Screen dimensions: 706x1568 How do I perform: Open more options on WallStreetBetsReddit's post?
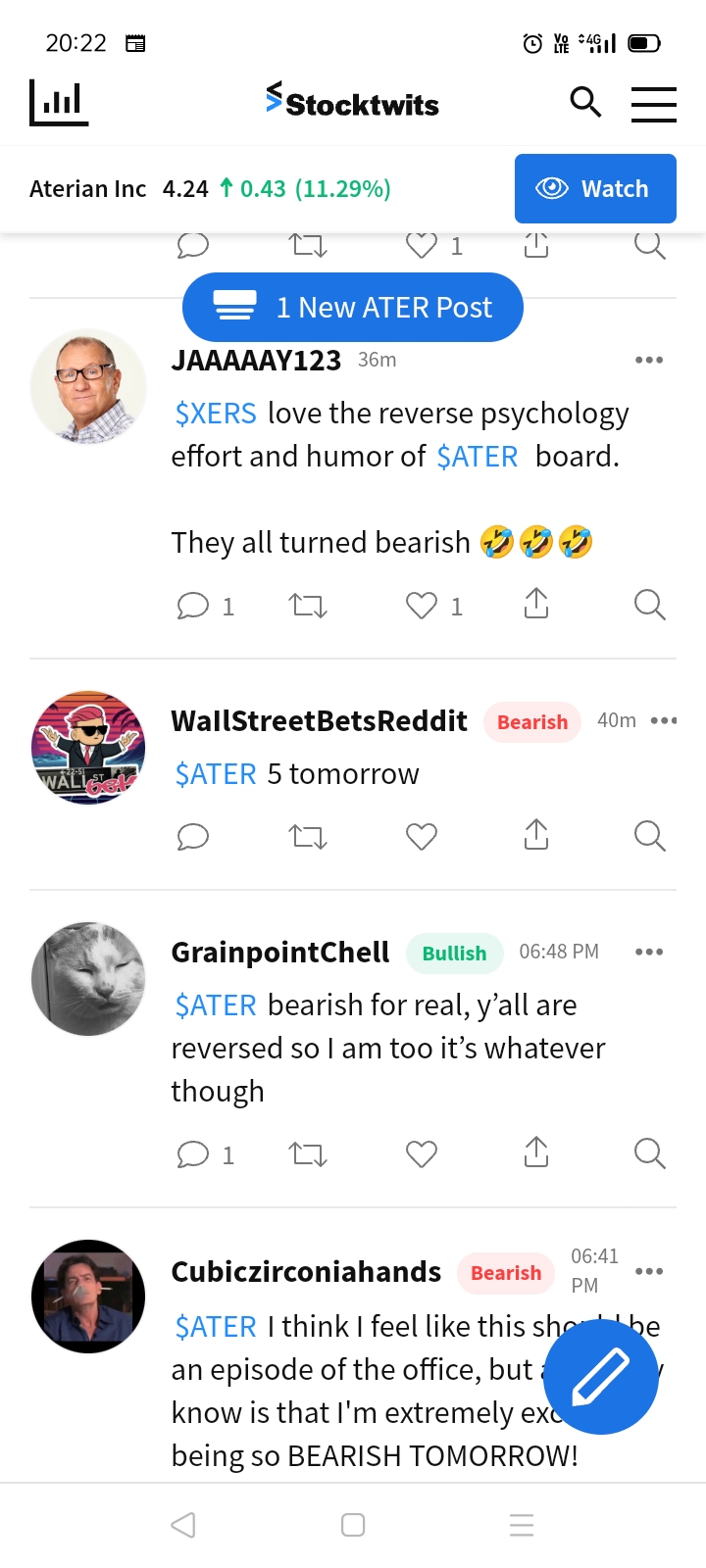click(664, 720)
